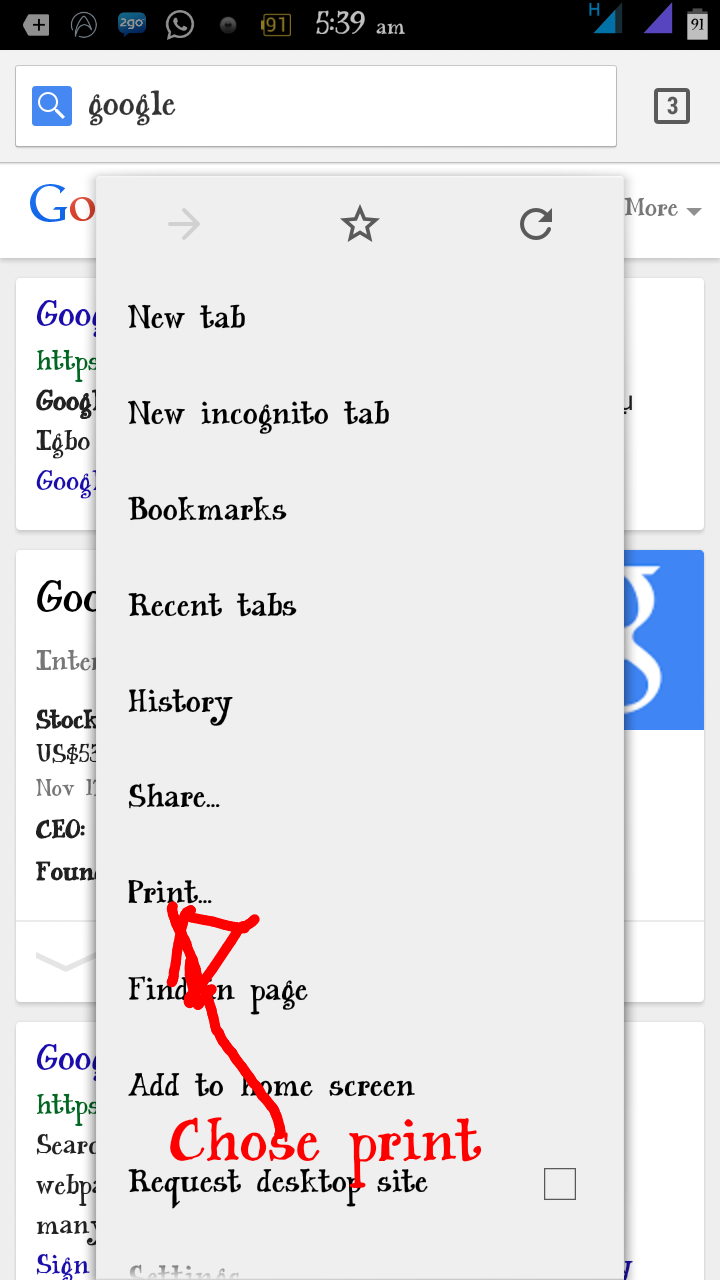Screen dimensions: 720x1280
Task: Bookmark this page with the star icon
Action: click(x=360, y=225)
